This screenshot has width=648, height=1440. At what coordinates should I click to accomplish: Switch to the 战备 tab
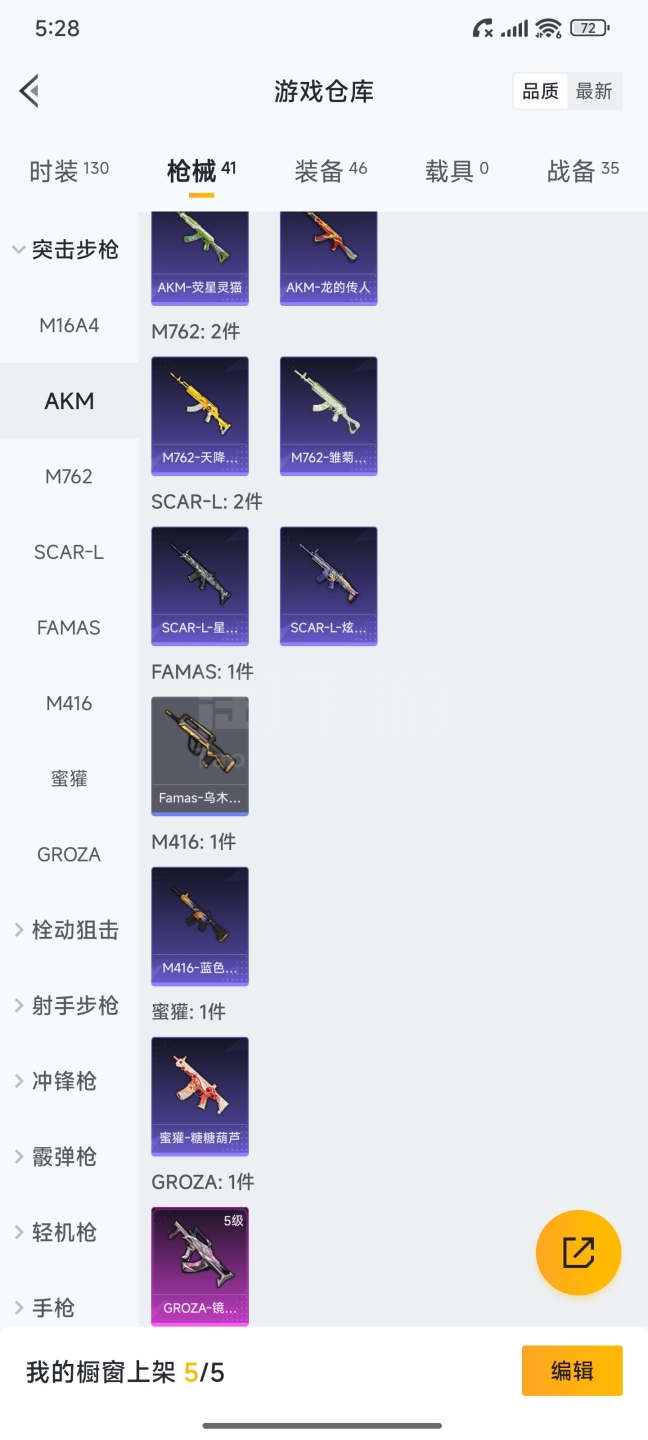pos(582,171)
